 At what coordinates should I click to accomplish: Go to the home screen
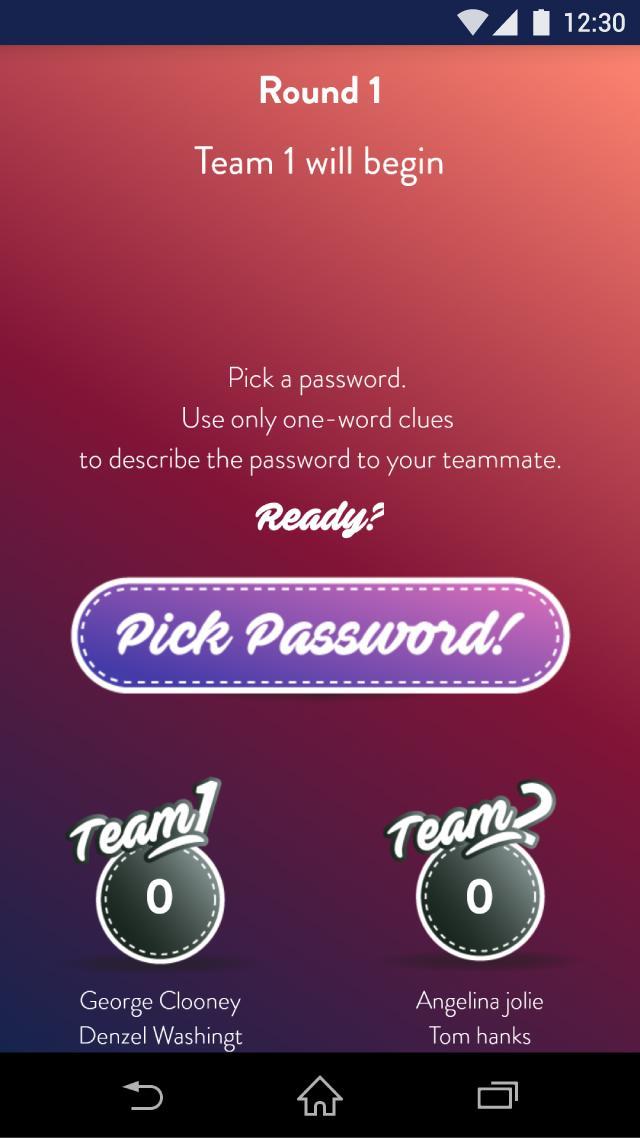(320, 1096)
